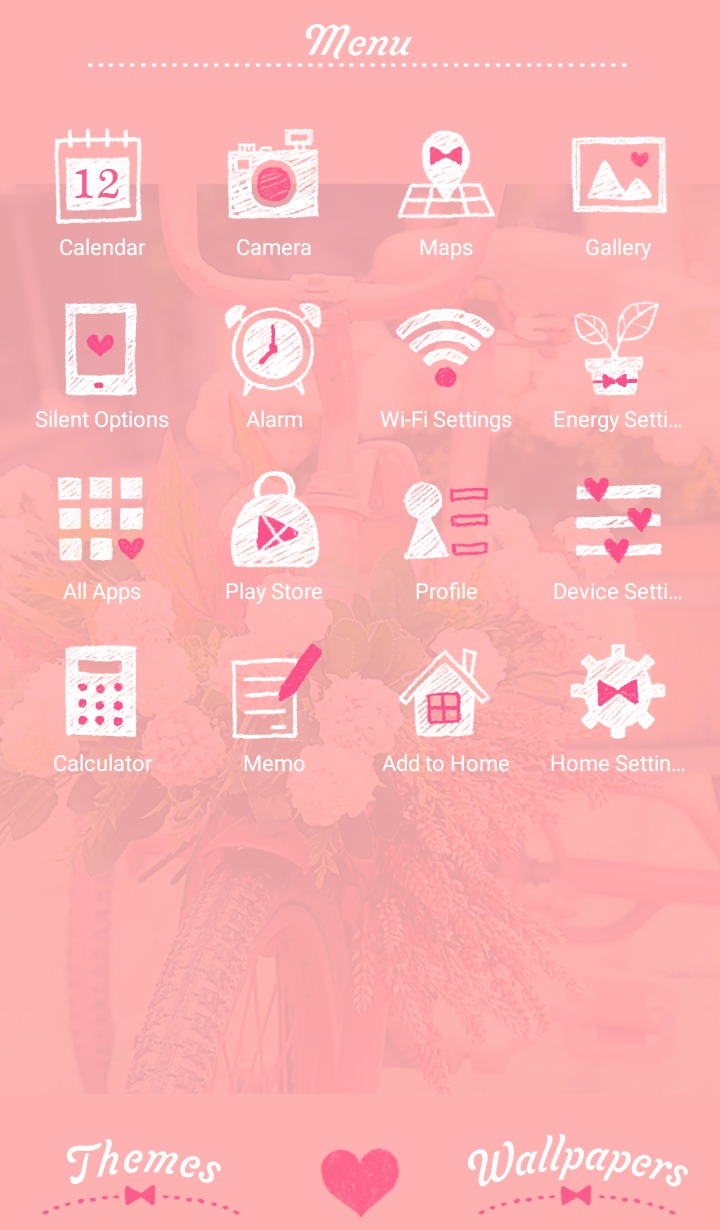
Task: Open the Gallery
Action: tap(618, 195)
